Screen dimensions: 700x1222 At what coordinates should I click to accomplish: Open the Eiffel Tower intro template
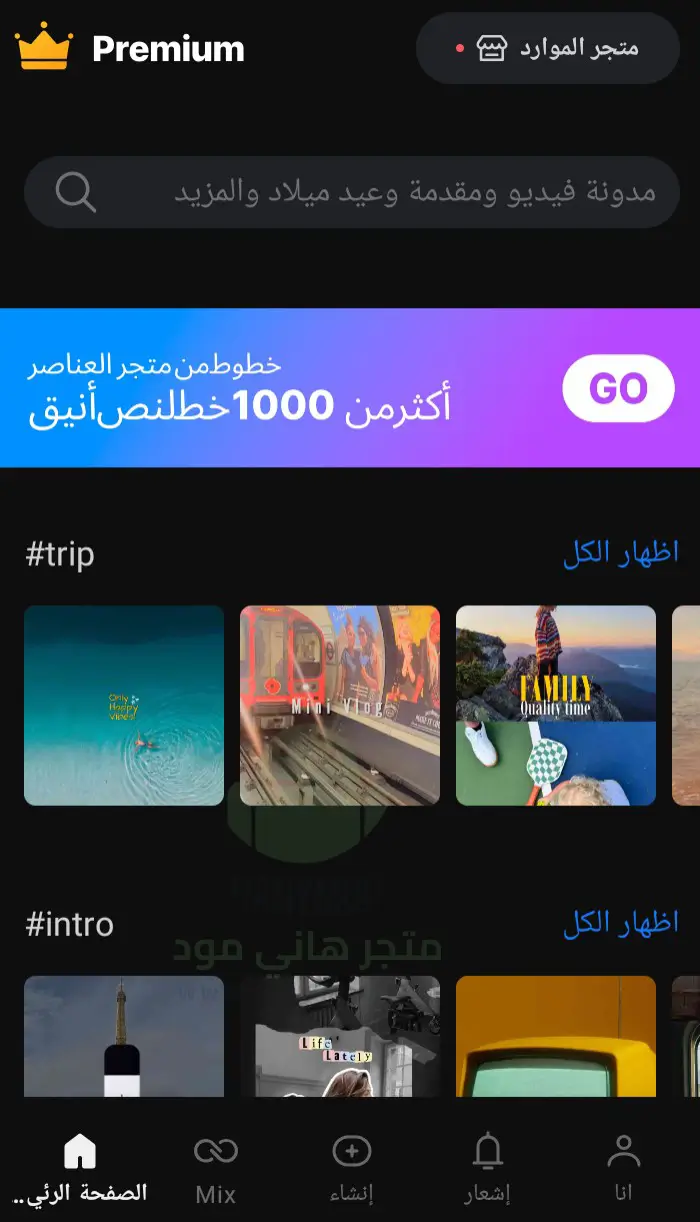tap(124, 1036)
